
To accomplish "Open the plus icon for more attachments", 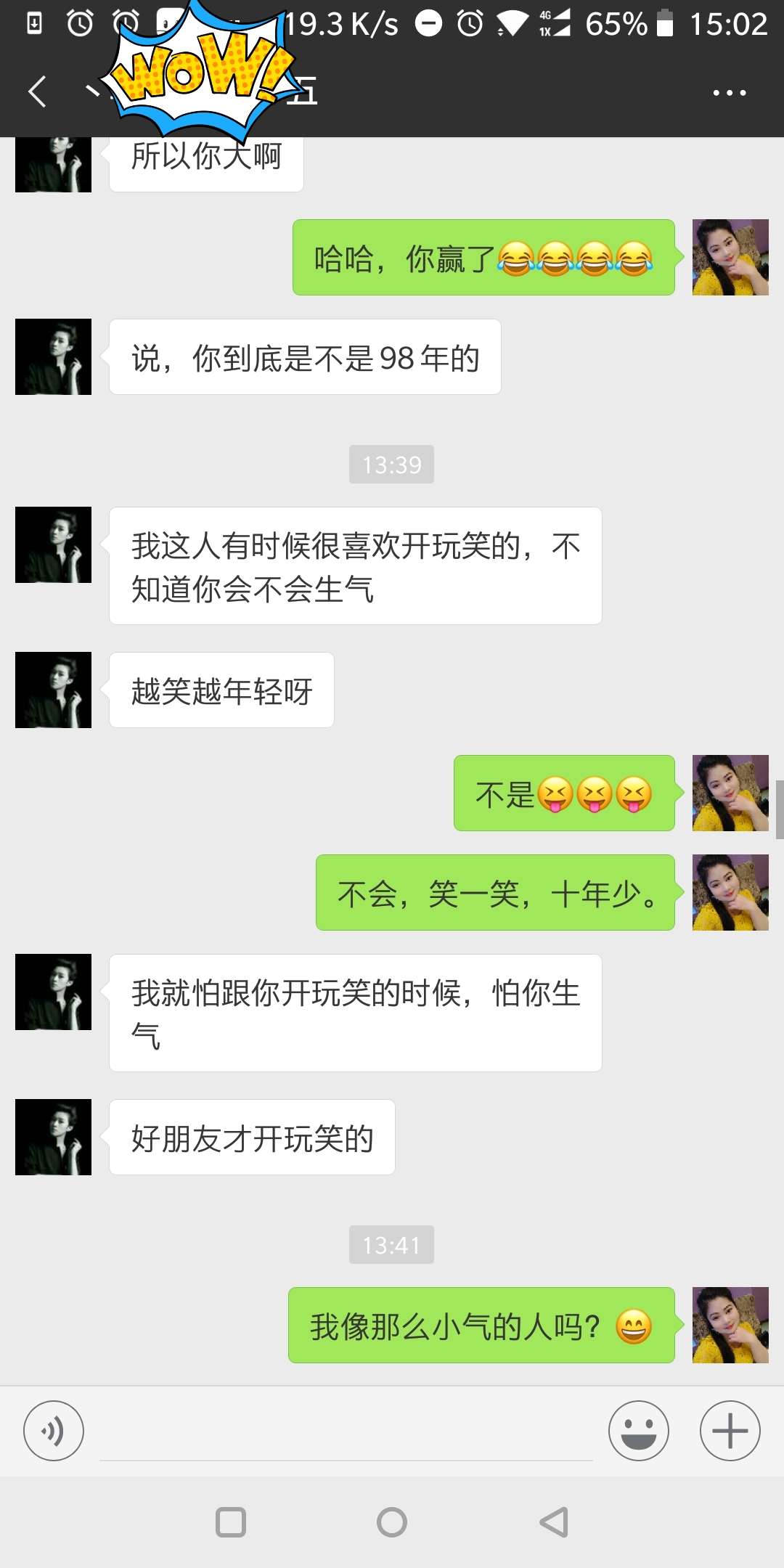I will pyautogui.click(x=729, y=1431).
